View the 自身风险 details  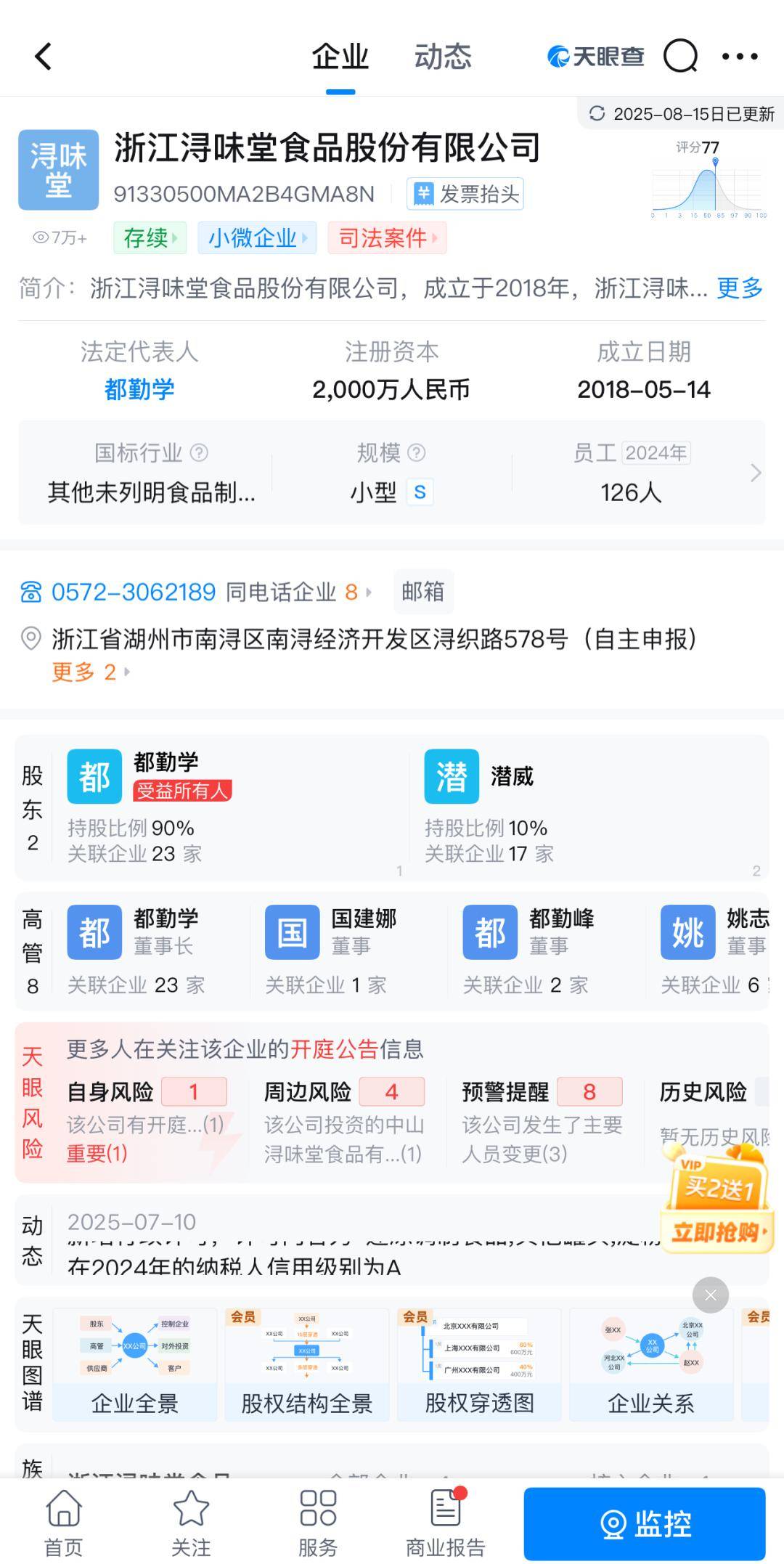point(145,1122)
